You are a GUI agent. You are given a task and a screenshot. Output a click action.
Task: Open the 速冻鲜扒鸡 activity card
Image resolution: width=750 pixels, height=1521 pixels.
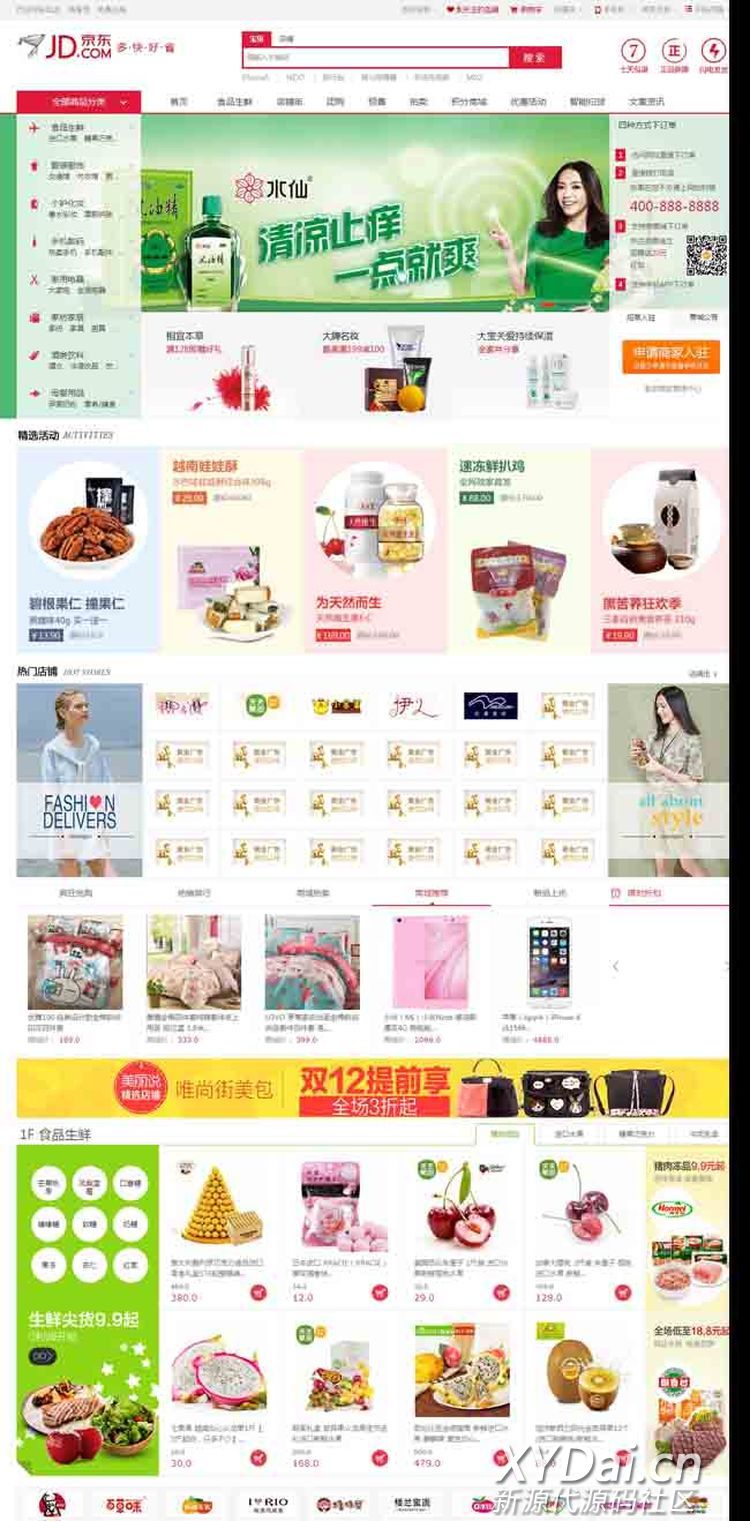pyautogui.click(x=518, y=548)
